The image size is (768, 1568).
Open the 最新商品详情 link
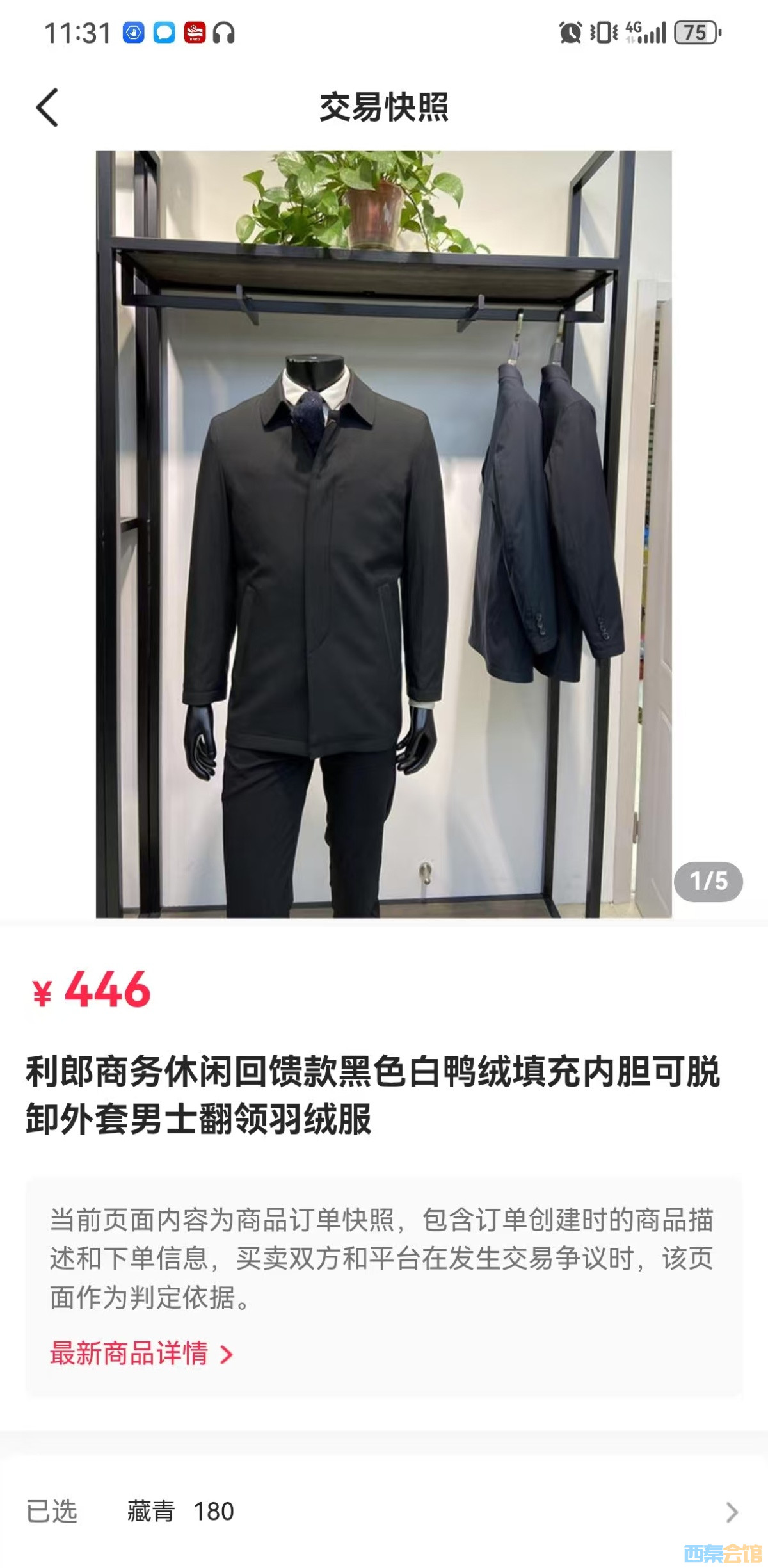(141, 1354)
